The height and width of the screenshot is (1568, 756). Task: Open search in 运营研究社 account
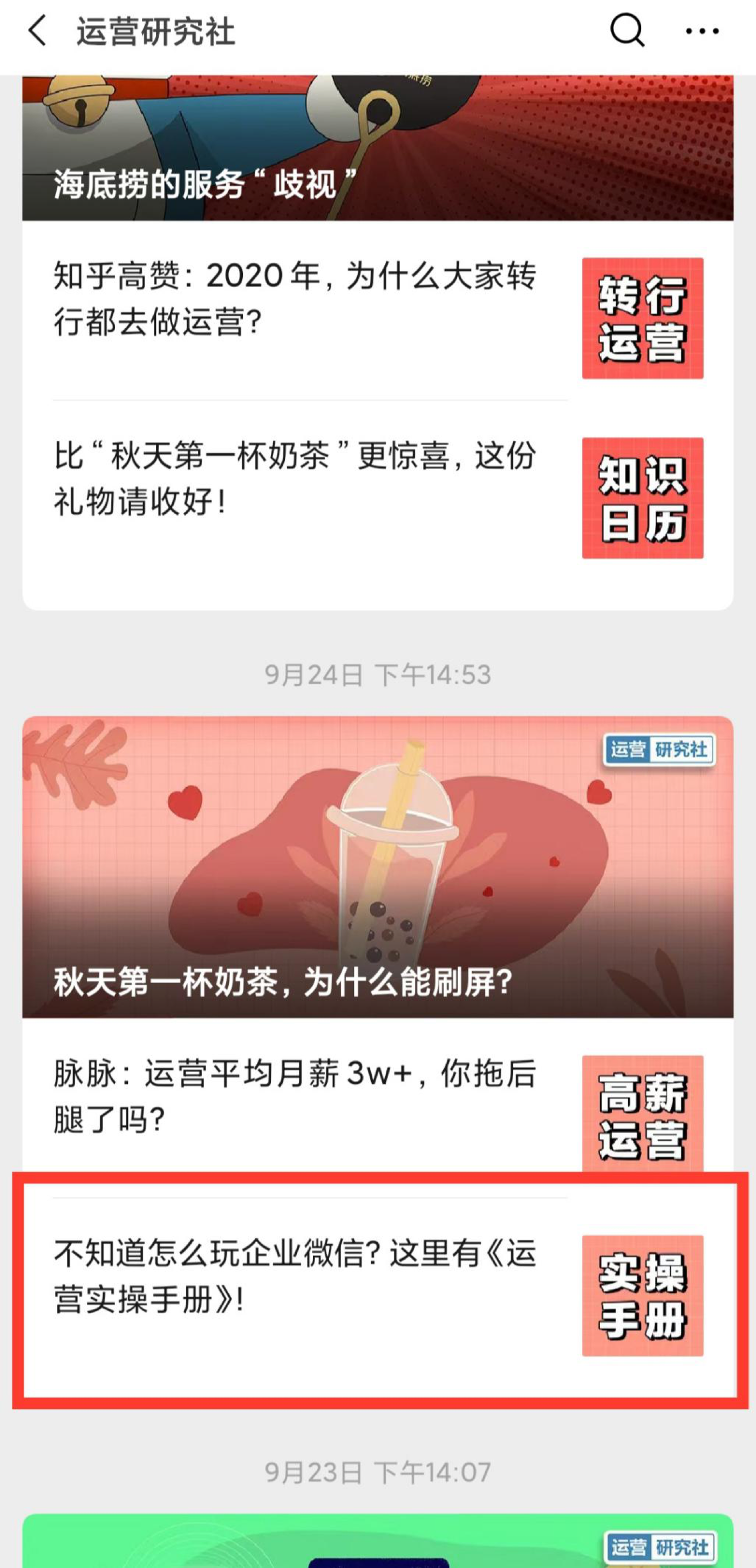pyautogui.click(x=627, y=30)
